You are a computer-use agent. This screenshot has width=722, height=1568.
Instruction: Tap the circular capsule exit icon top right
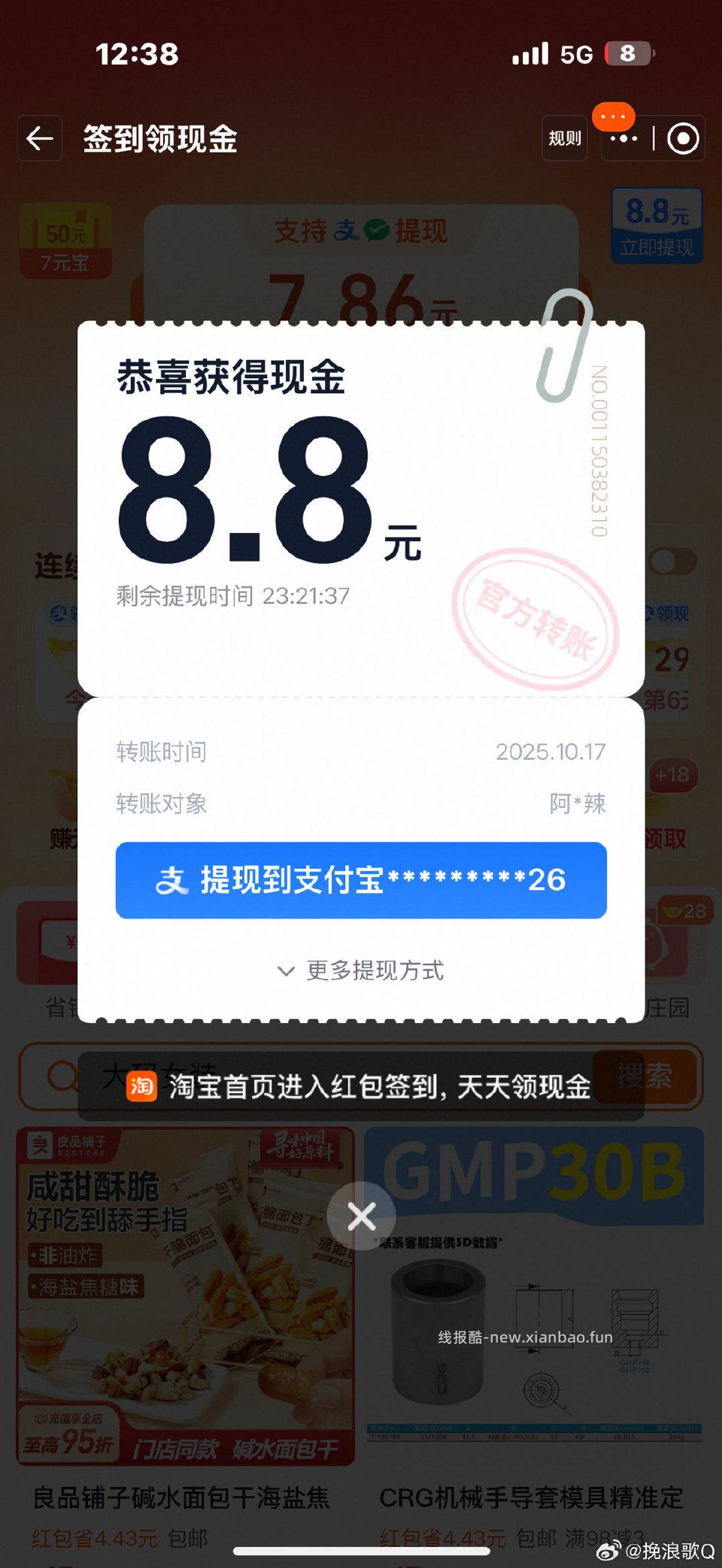pos(684,139)
